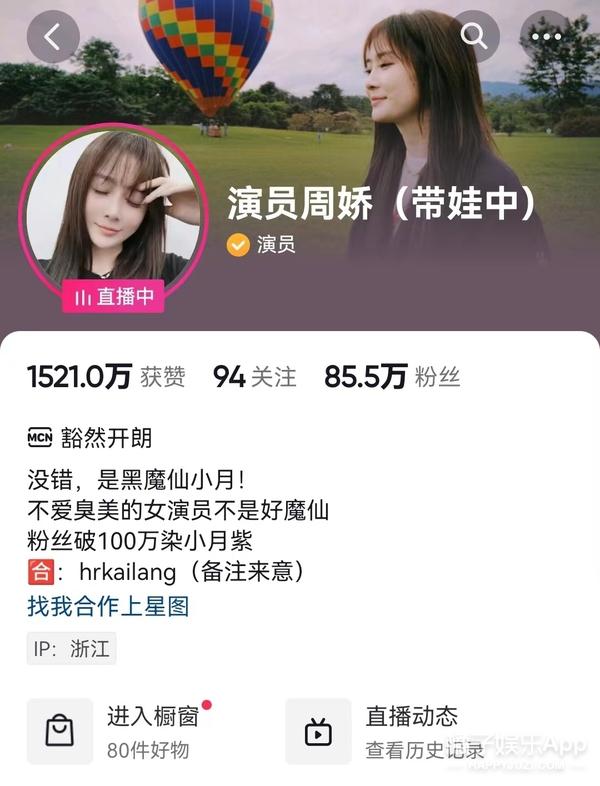
Task: View the 1521.0万 获赞 likes count
Action: [105, 377]
